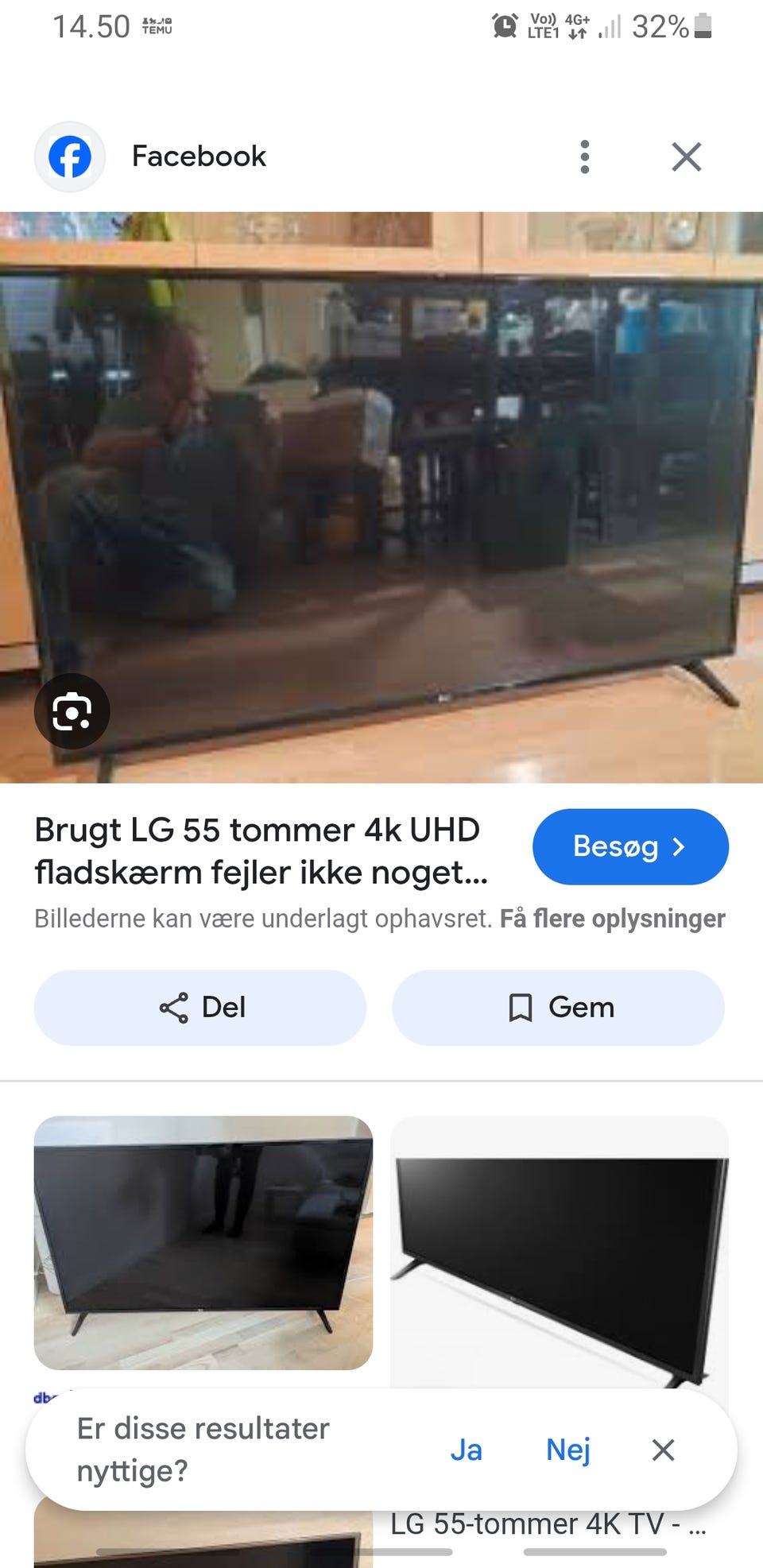Open Få flere oplysninger link
763x1568 pixels.
(x=612, y=919)
